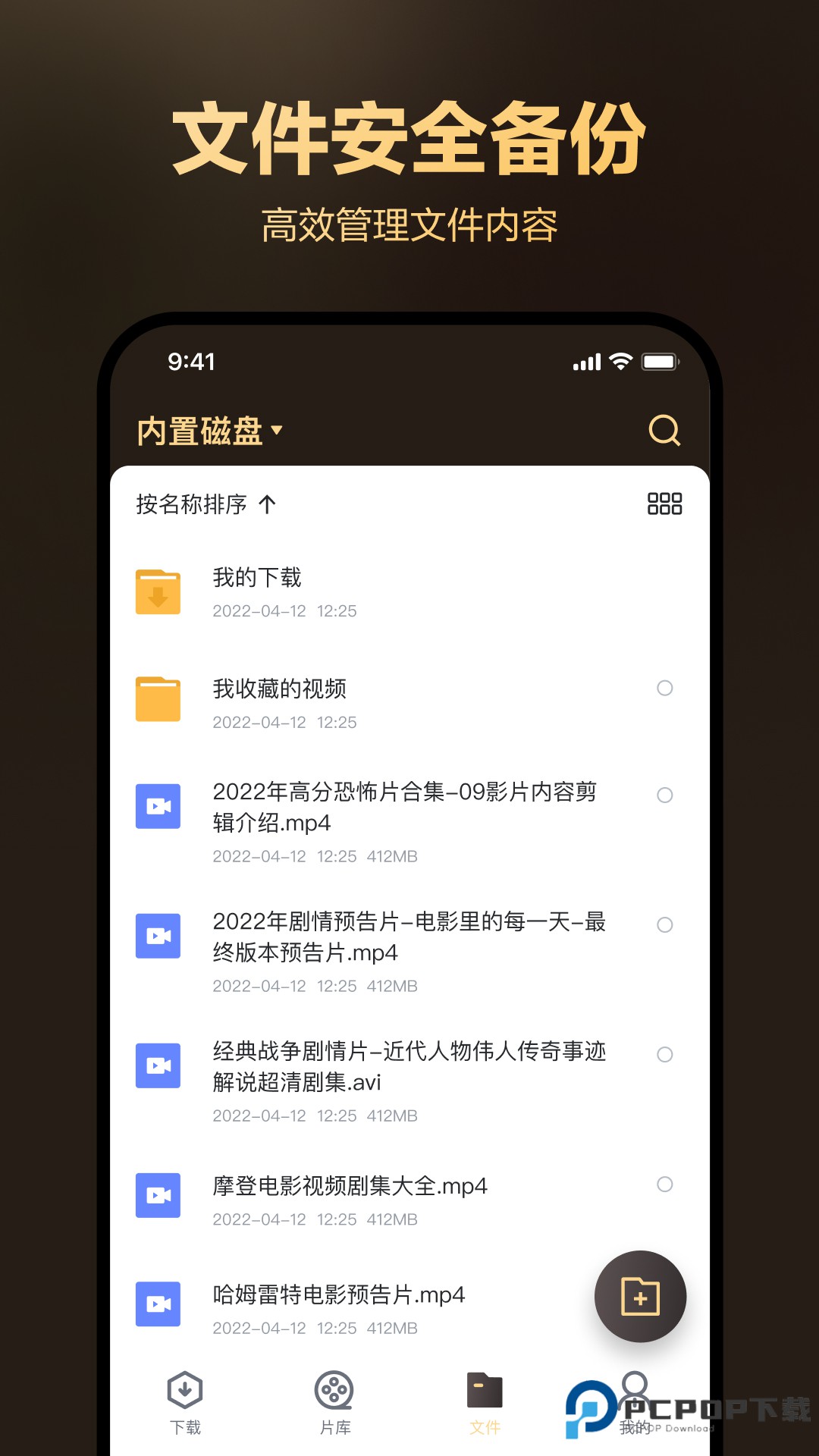
Task: Open the new folder floating action button
Action: point(641,1297)
